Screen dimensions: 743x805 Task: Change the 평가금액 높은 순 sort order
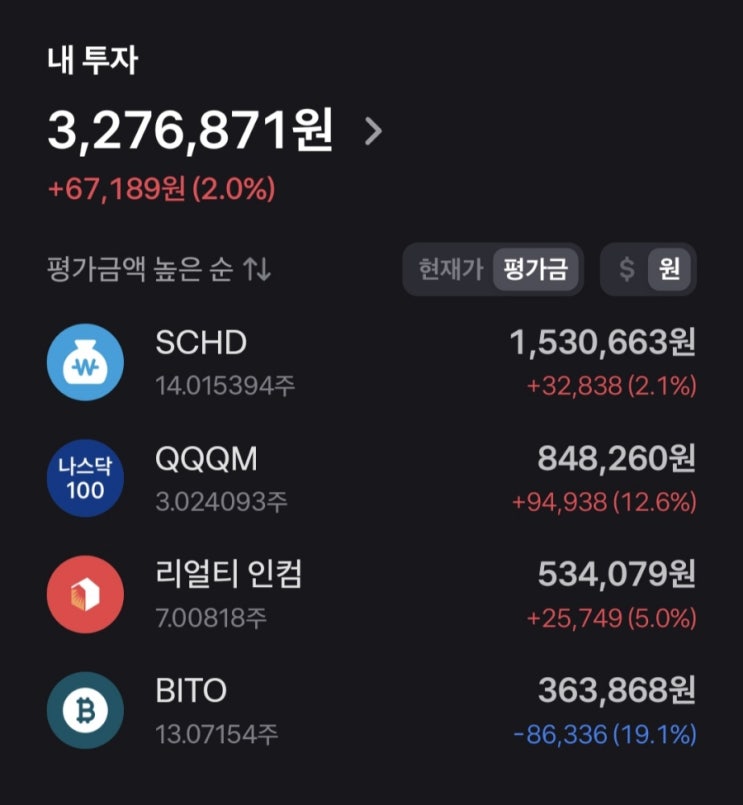(158, 269)
